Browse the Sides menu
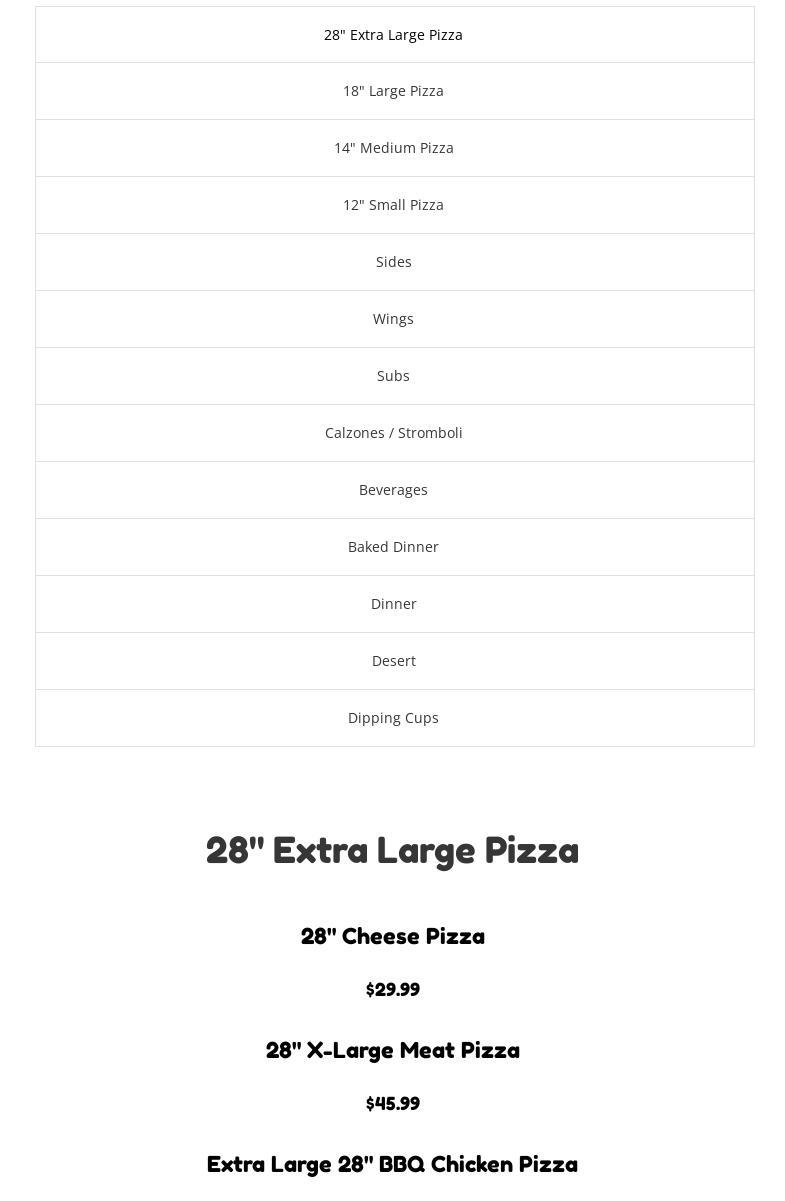Viewport: 785px width, 1201px height. (x=393, y=261)
